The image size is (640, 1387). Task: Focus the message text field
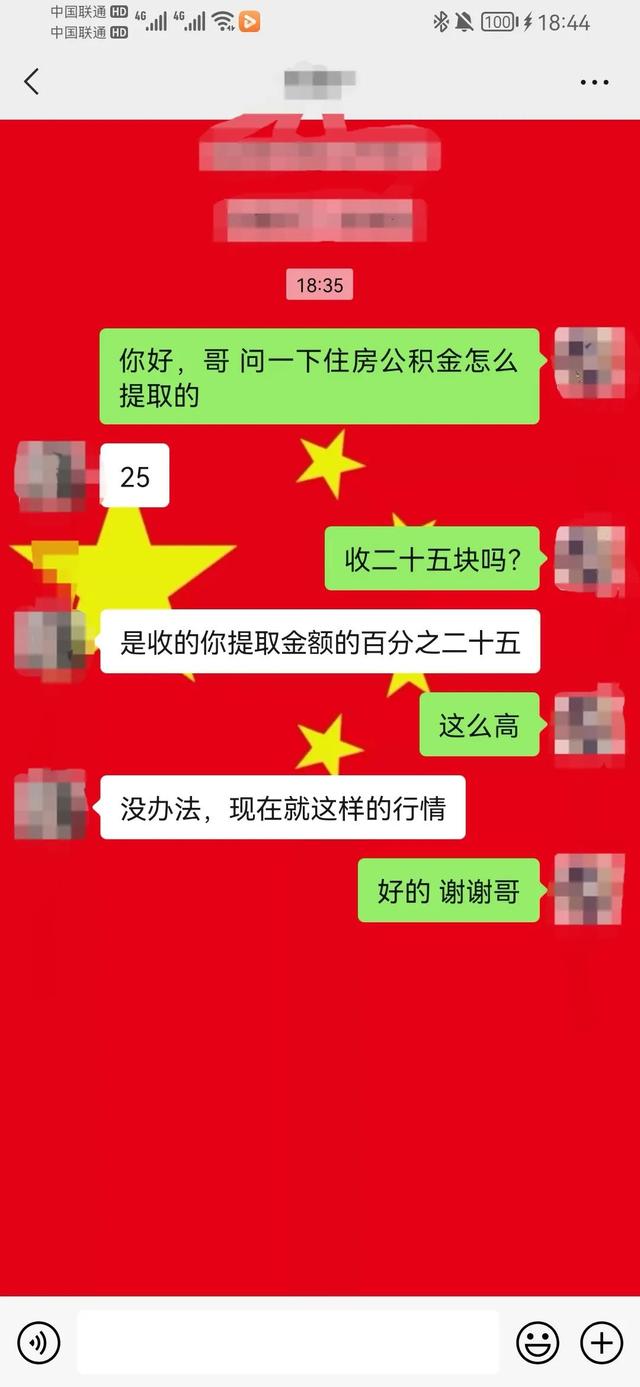287,1342
